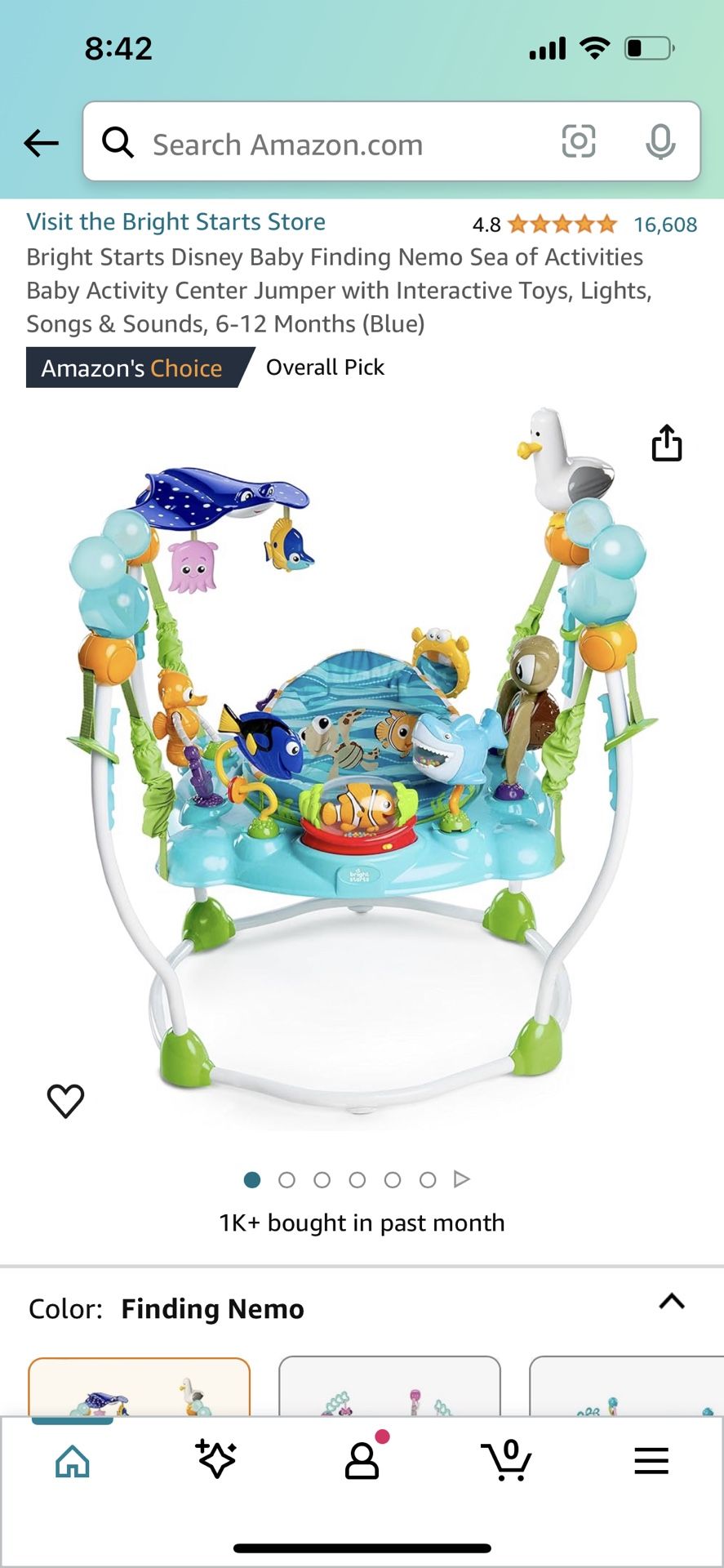Switch to the Home tab

pyautogui.click(x=72, y=1461)
